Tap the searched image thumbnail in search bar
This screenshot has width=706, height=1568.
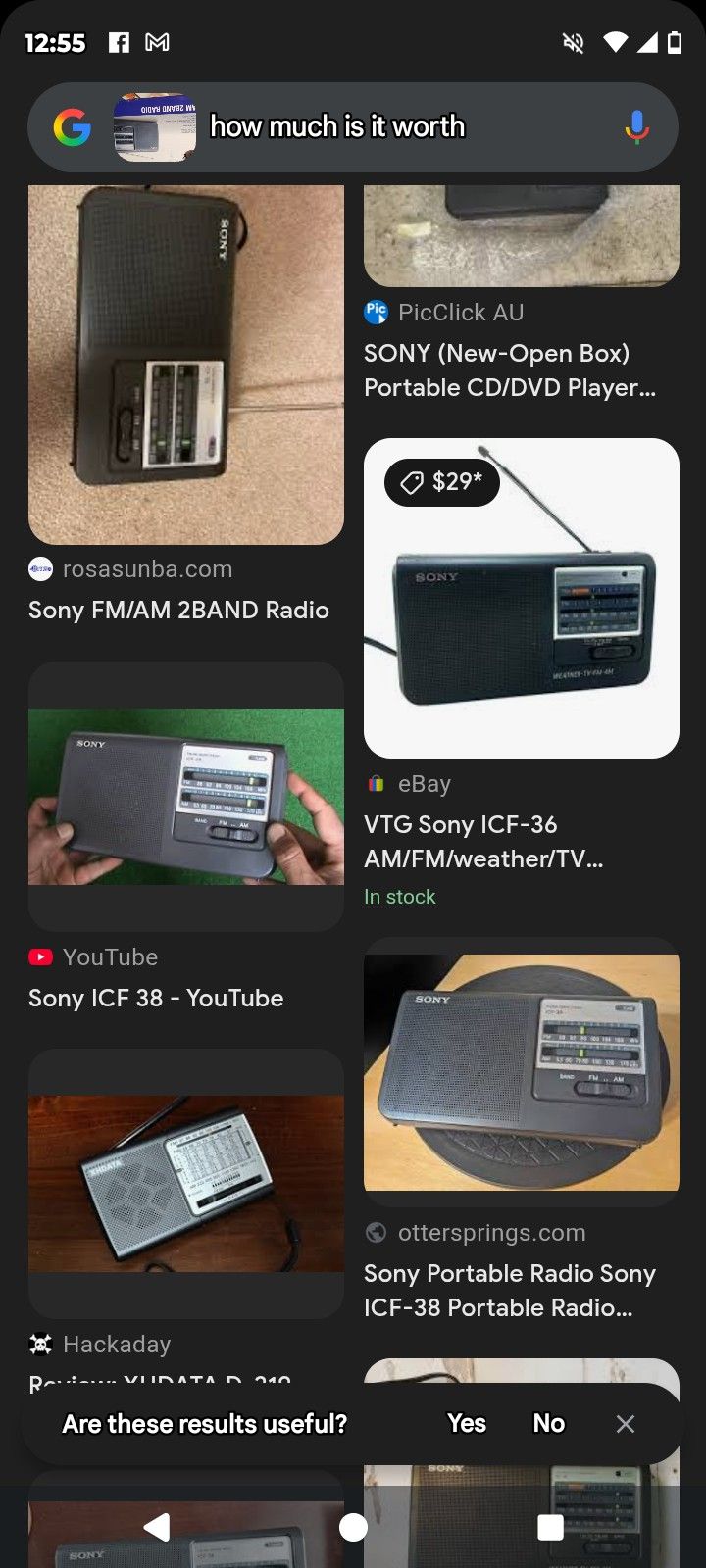coord(155,127)
